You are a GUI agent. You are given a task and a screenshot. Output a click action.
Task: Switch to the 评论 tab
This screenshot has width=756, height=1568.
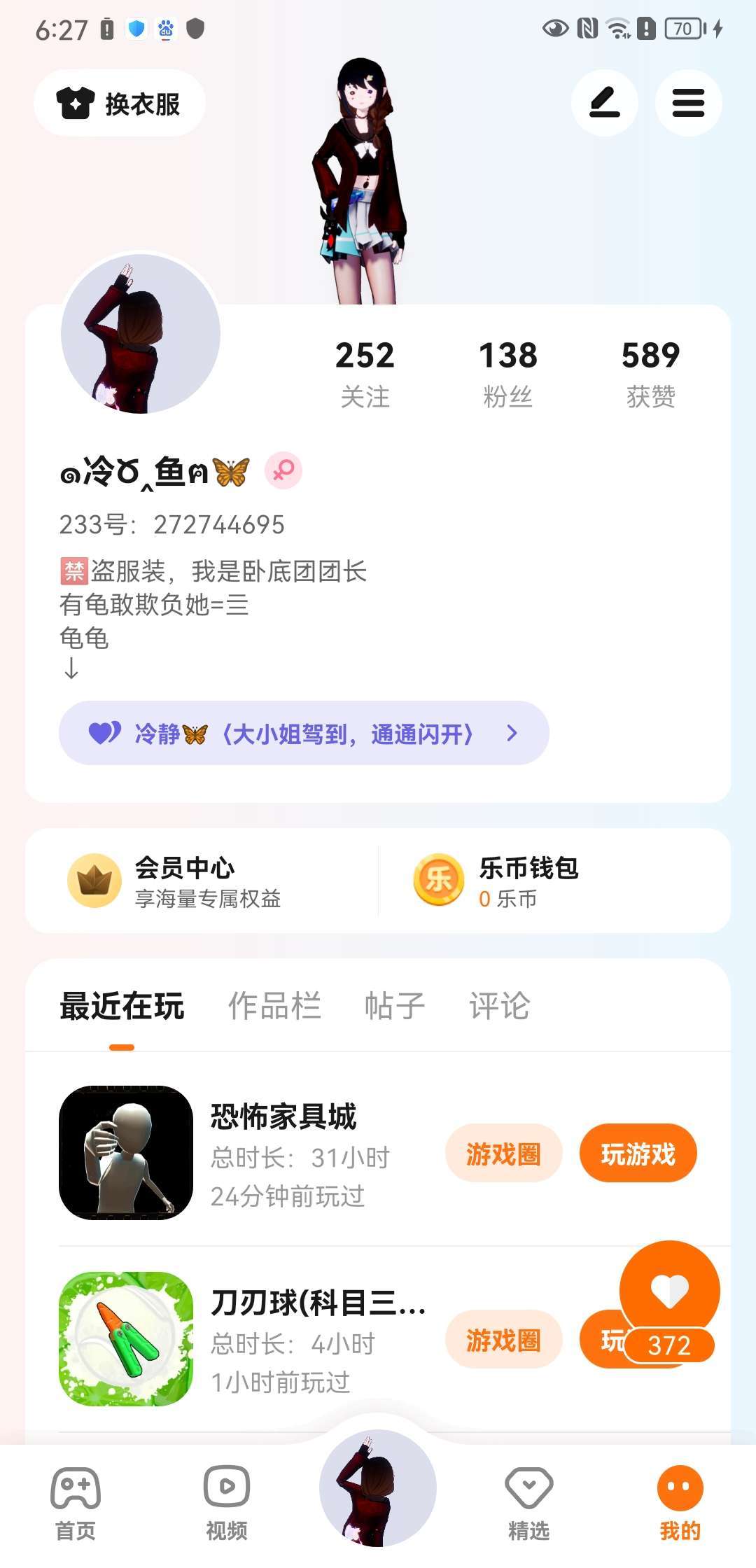pyautogui.click(x=500, y=1006)
